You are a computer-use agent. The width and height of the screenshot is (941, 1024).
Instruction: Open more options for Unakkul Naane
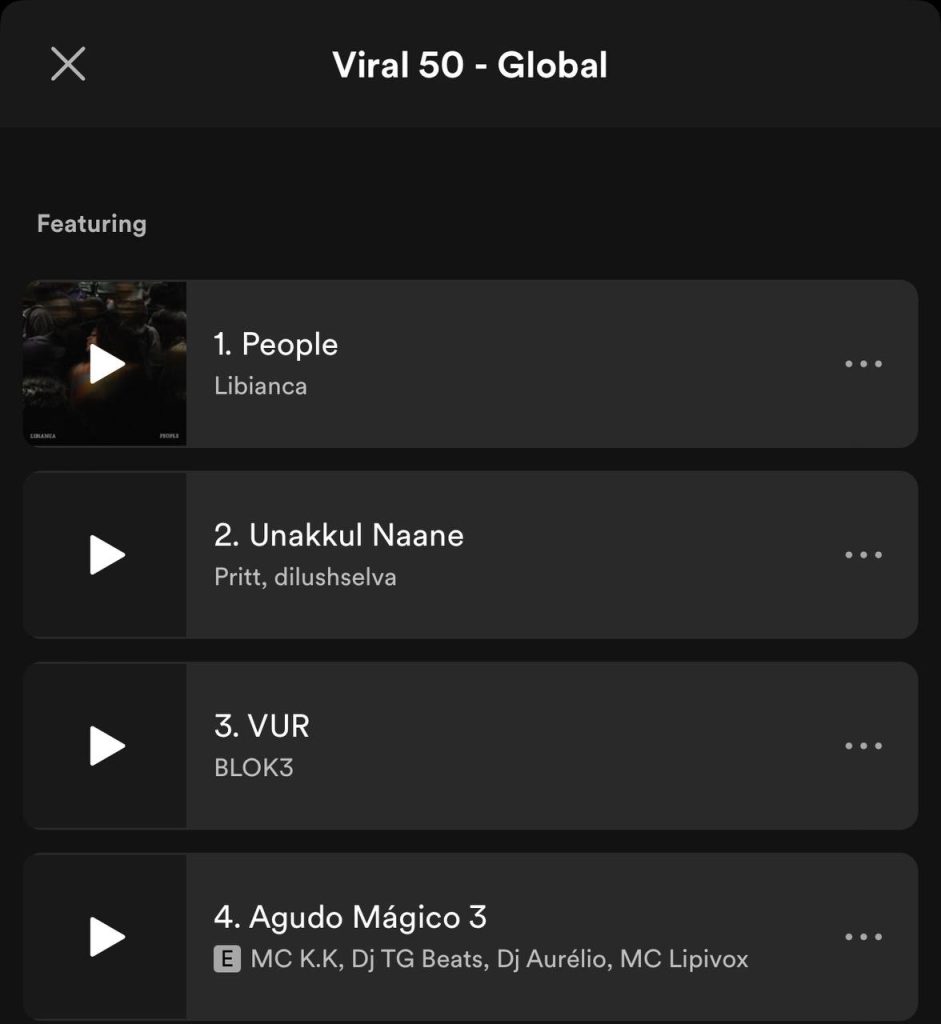pyautogui.click(x=863, y=555)
